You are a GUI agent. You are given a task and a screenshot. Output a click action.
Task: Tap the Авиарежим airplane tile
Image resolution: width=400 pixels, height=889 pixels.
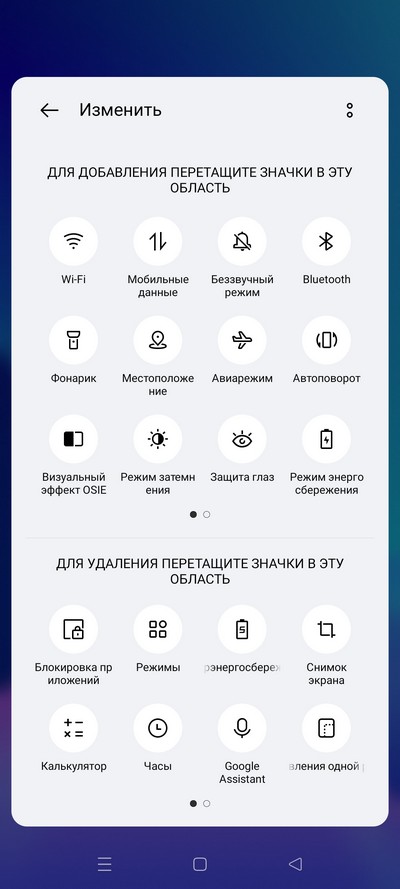tap(242, 340)
